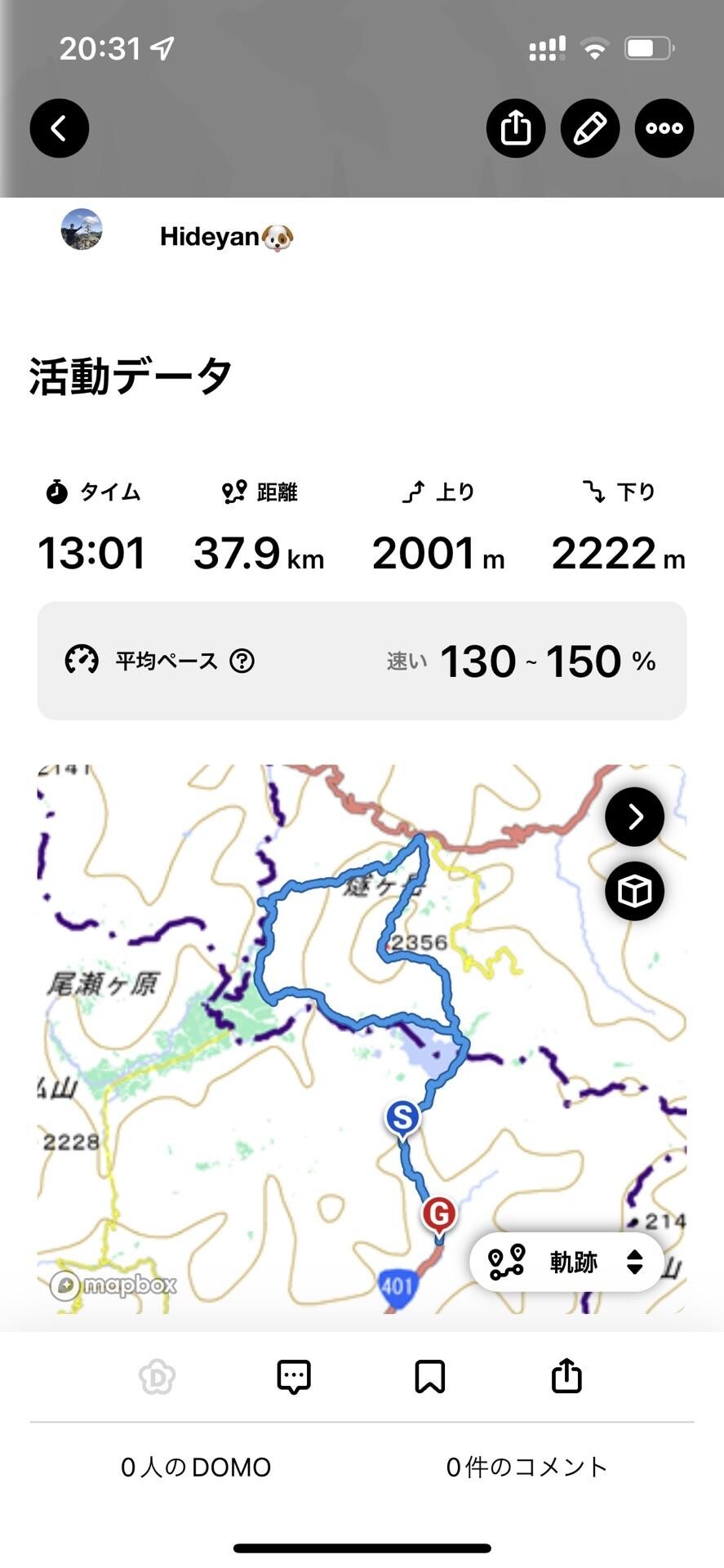
Task: Share the activity using the bottom share icon
Action: tap(566, 1376)
